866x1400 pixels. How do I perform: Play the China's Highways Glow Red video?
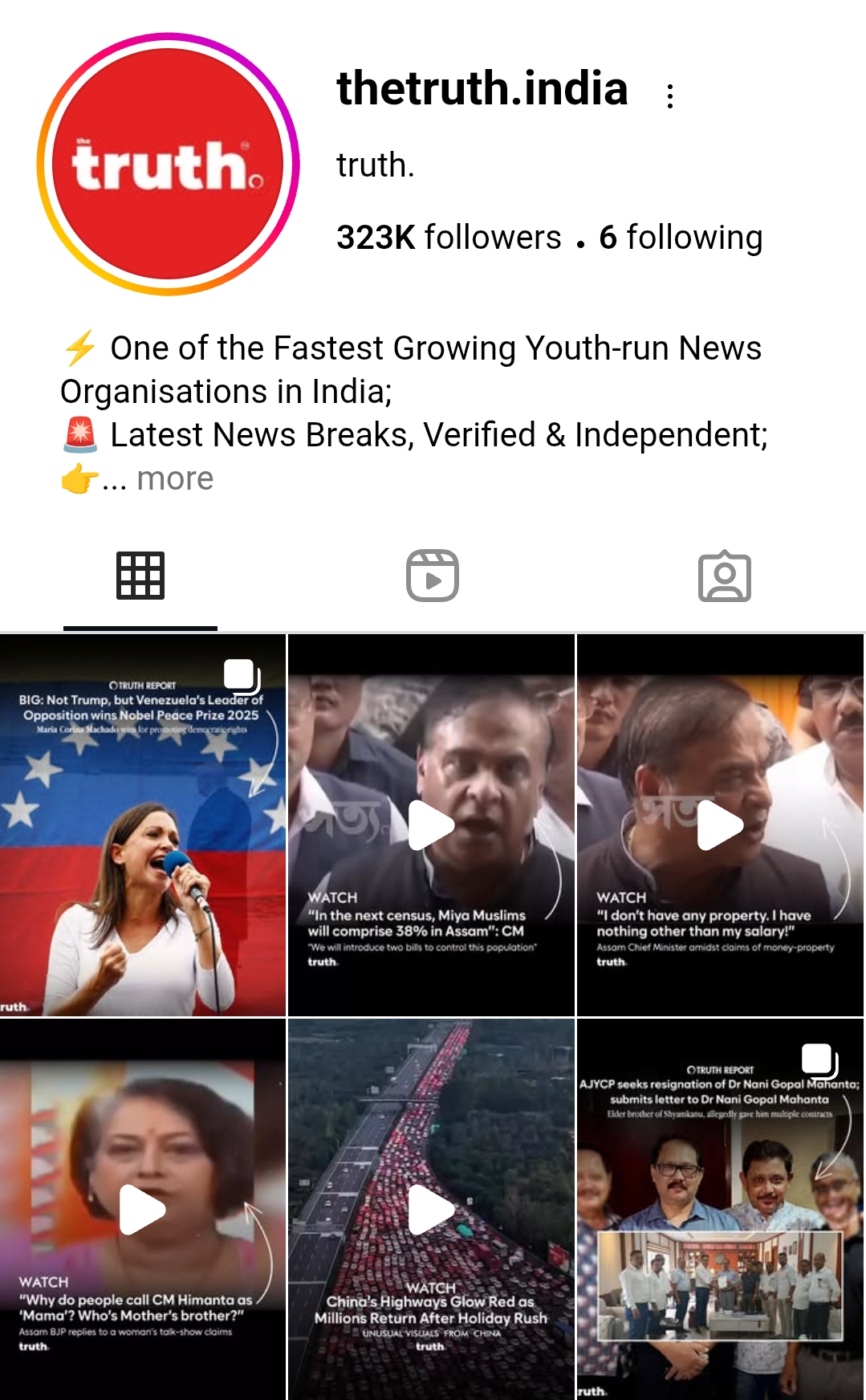432,1209
